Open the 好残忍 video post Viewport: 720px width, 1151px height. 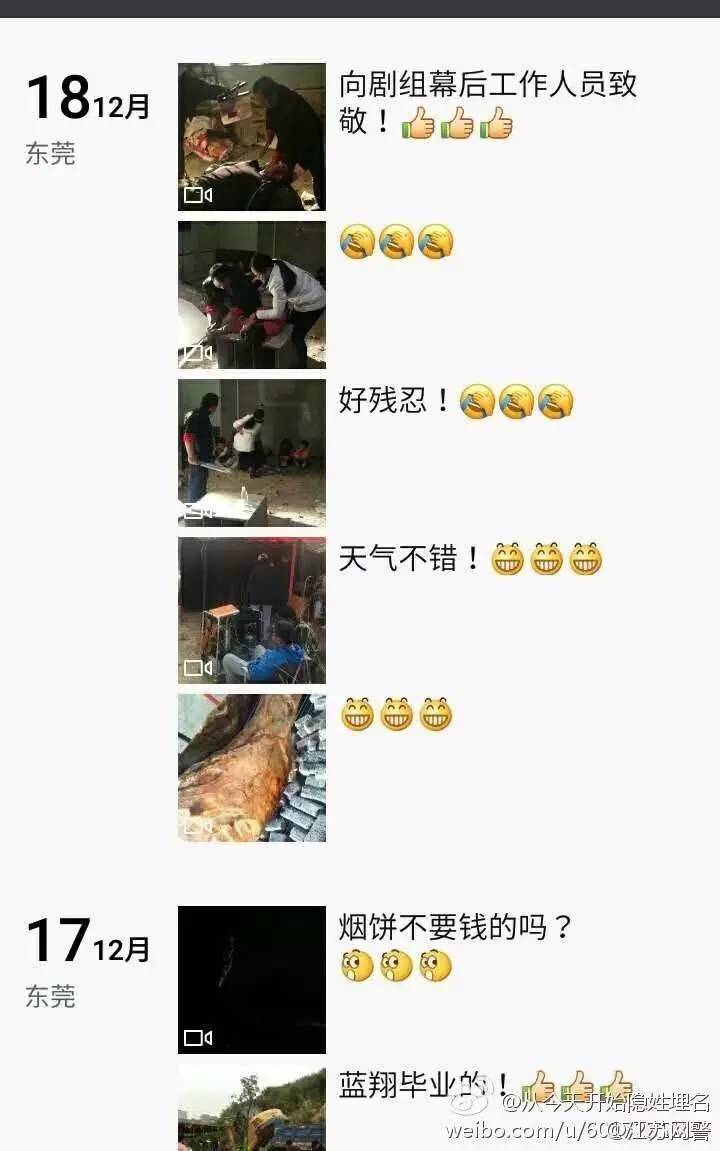point(252,452)
